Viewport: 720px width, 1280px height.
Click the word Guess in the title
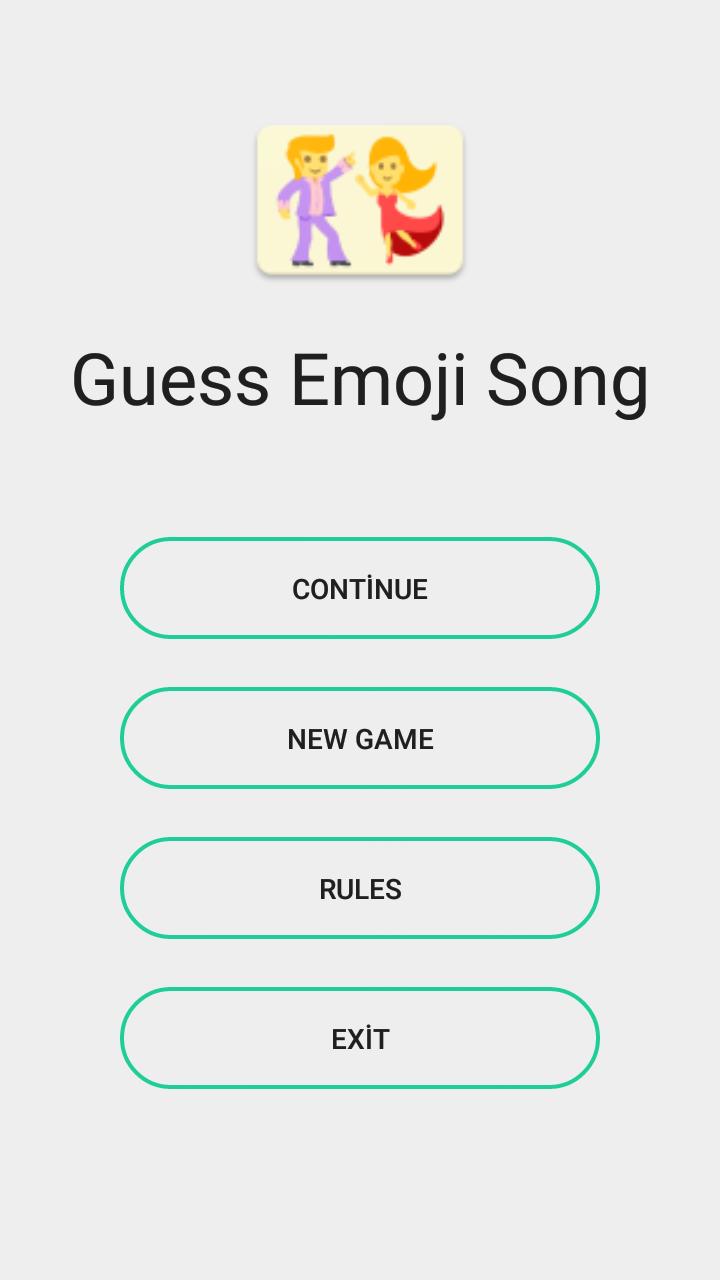165,380
